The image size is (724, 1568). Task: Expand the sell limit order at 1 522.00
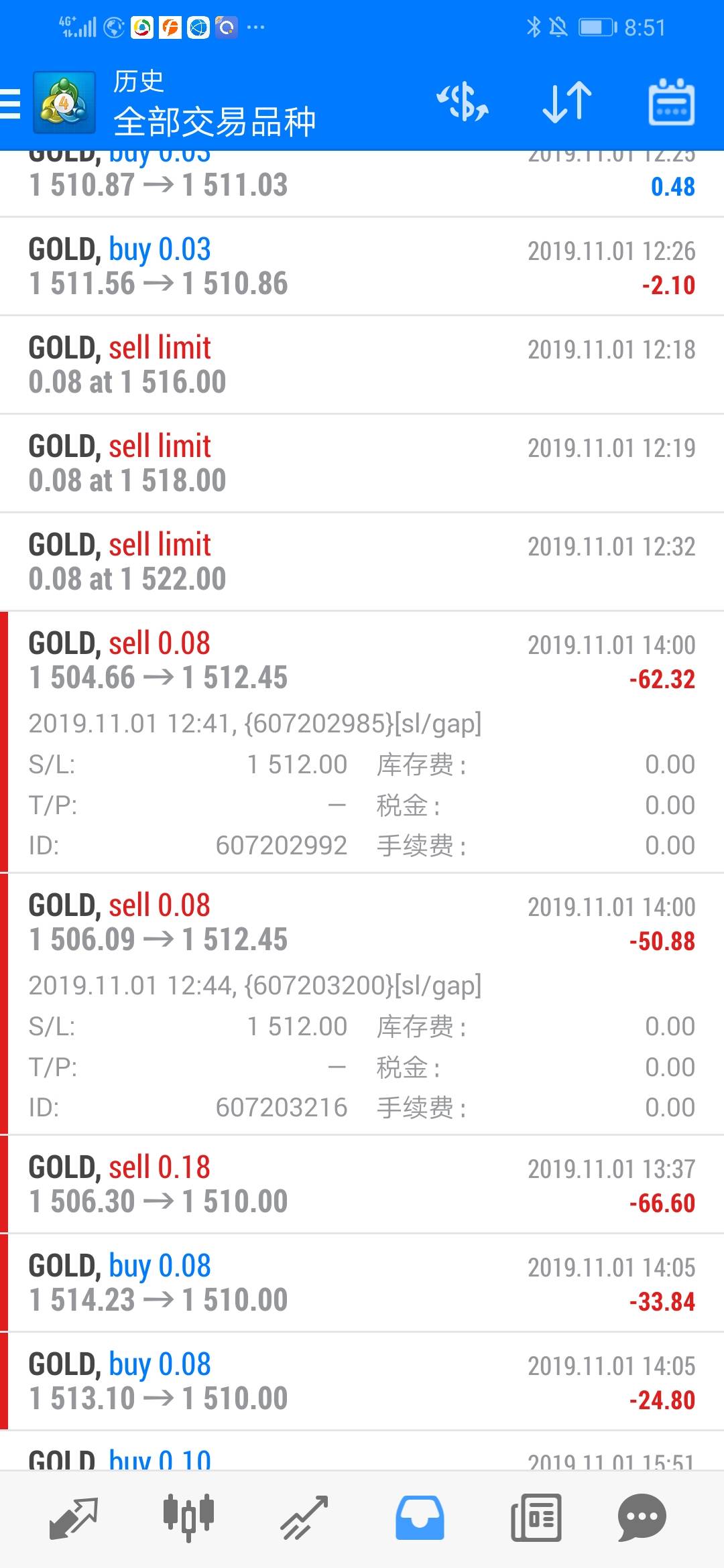362,562
